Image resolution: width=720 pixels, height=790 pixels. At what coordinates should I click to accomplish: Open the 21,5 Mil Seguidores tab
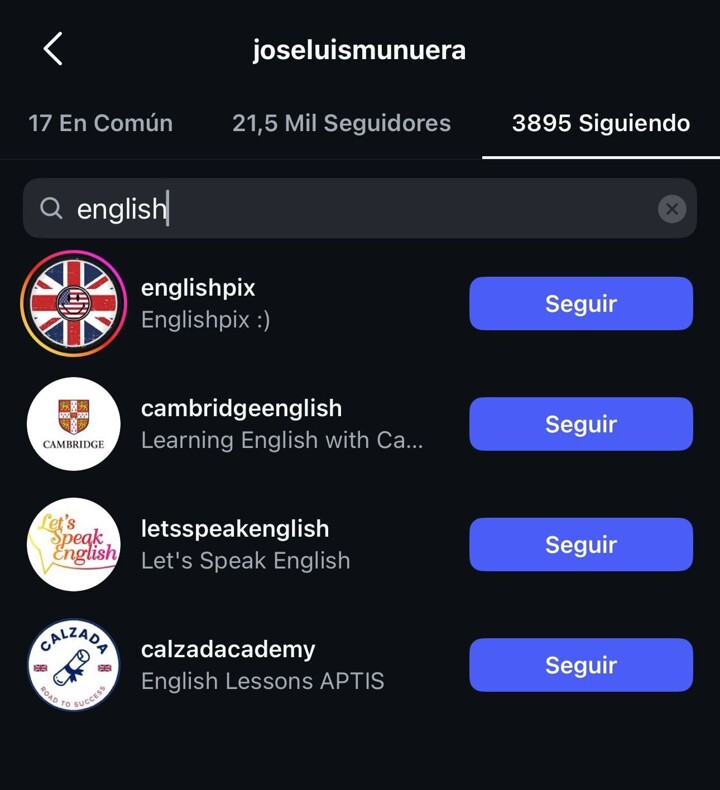click(341, 123)
